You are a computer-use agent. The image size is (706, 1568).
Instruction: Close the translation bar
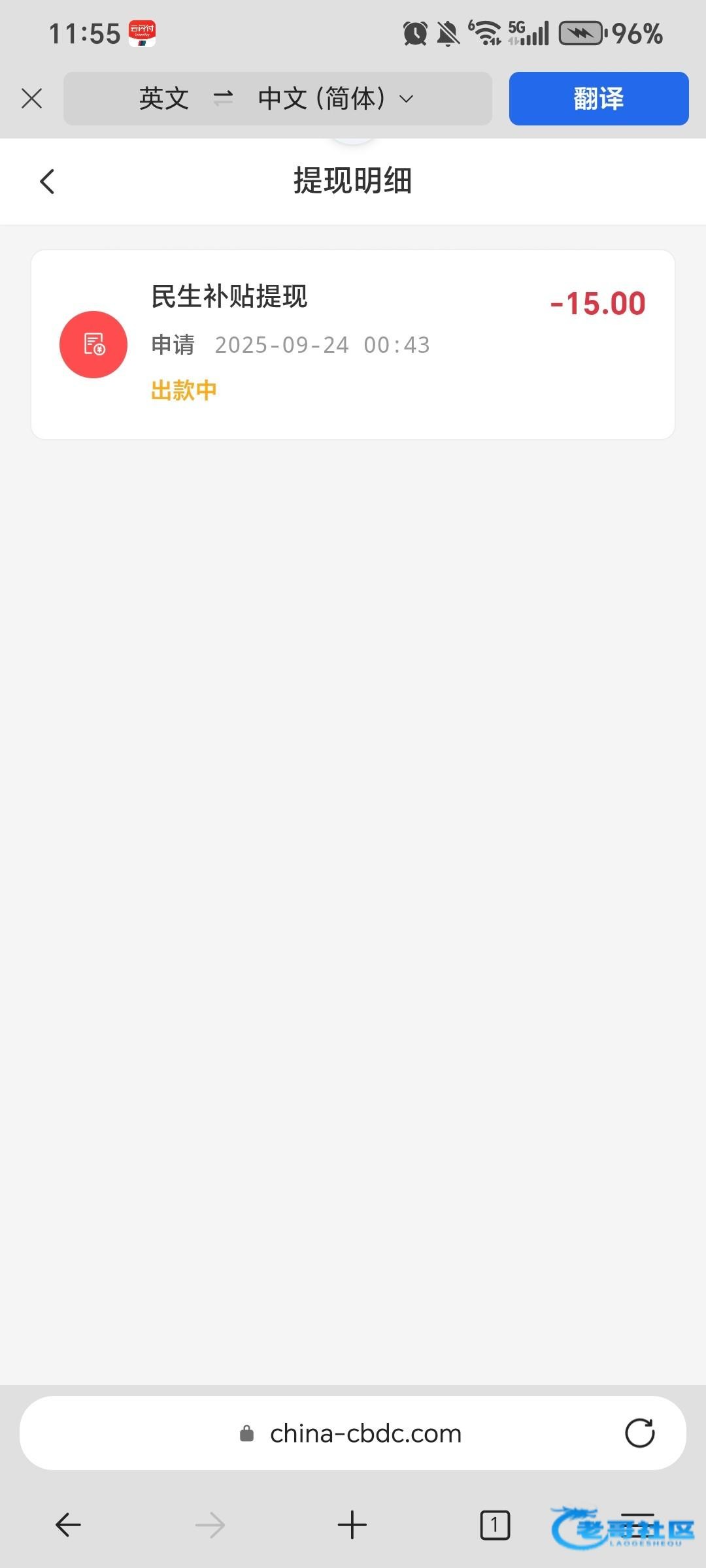pyautogui.click(x=31, y=99)
